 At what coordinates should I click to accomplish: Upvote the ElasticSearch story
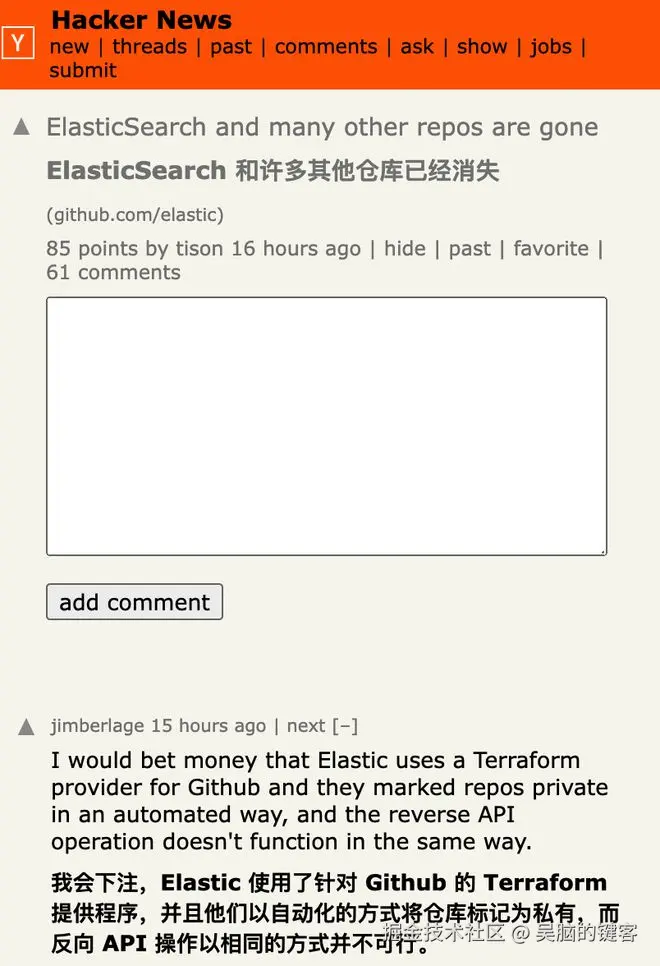click(x=22, y=127)
